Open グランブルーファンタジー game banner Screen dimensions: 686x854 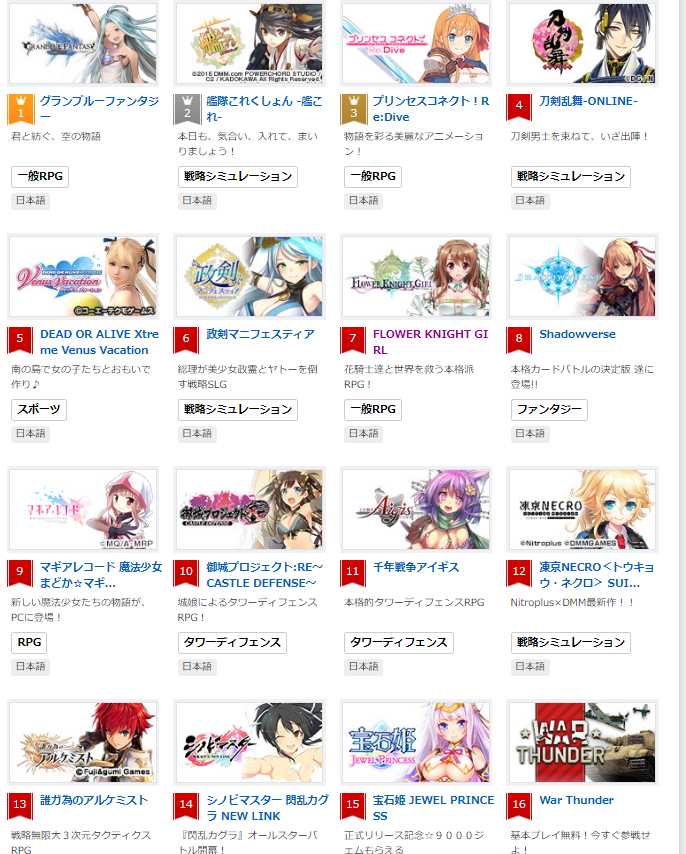[83, 44]
